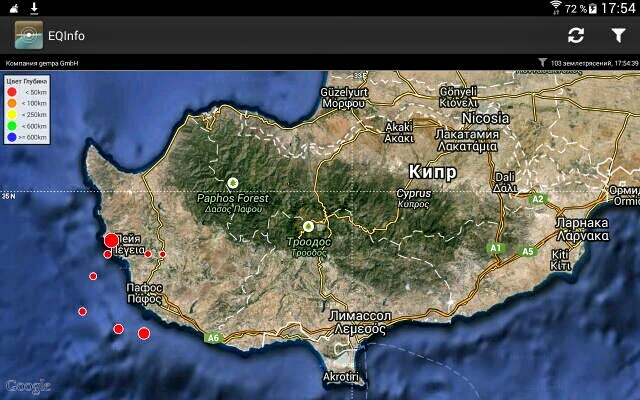Select the largest red earthquake marker near Пейя
The image size is (640, 400).
pyautogui.click(x=111, y=241)
